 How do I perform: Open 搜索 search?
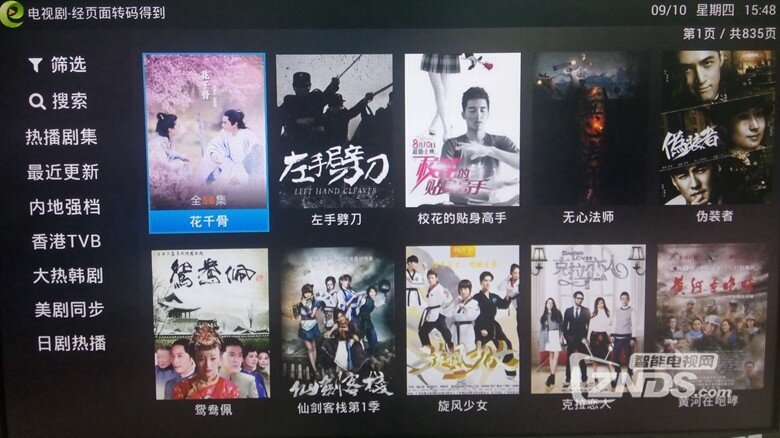58,102
